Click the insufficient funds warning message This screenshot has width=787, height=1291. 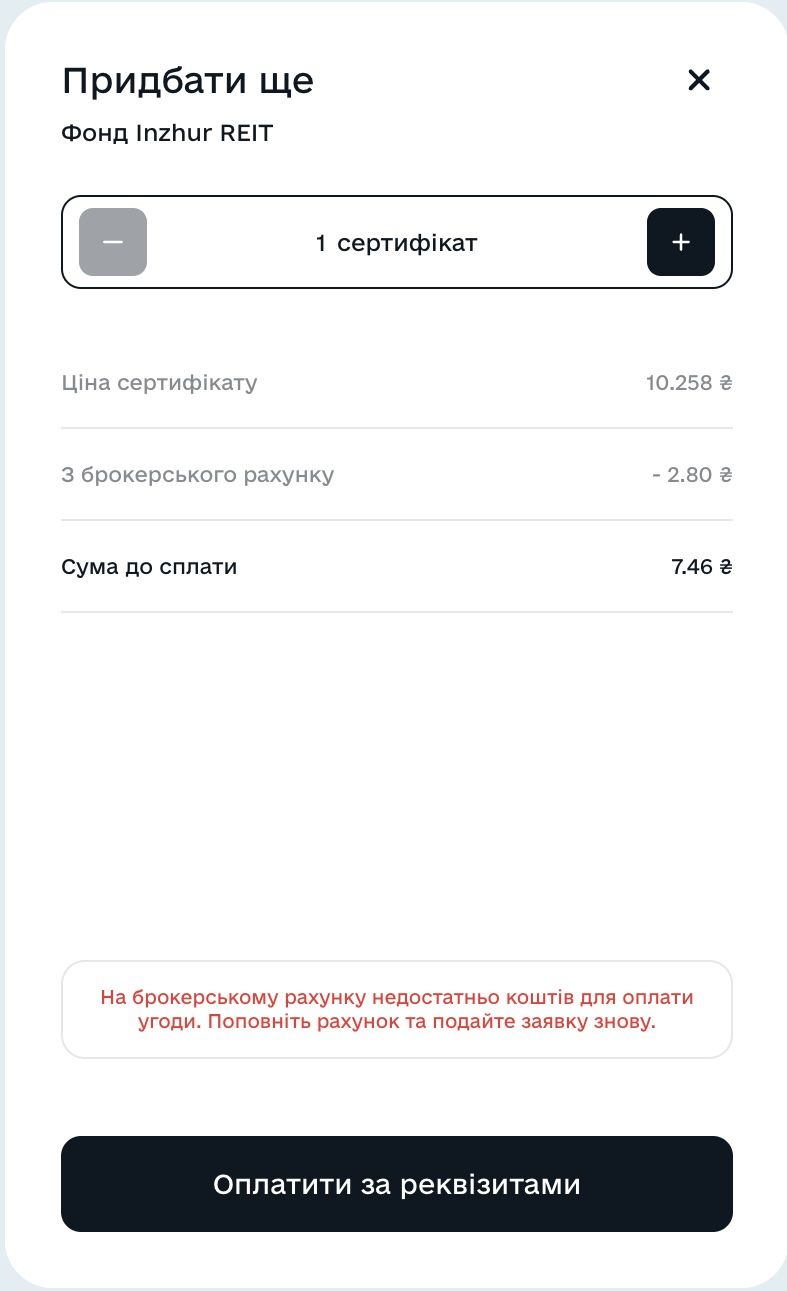pos(397,1008)
